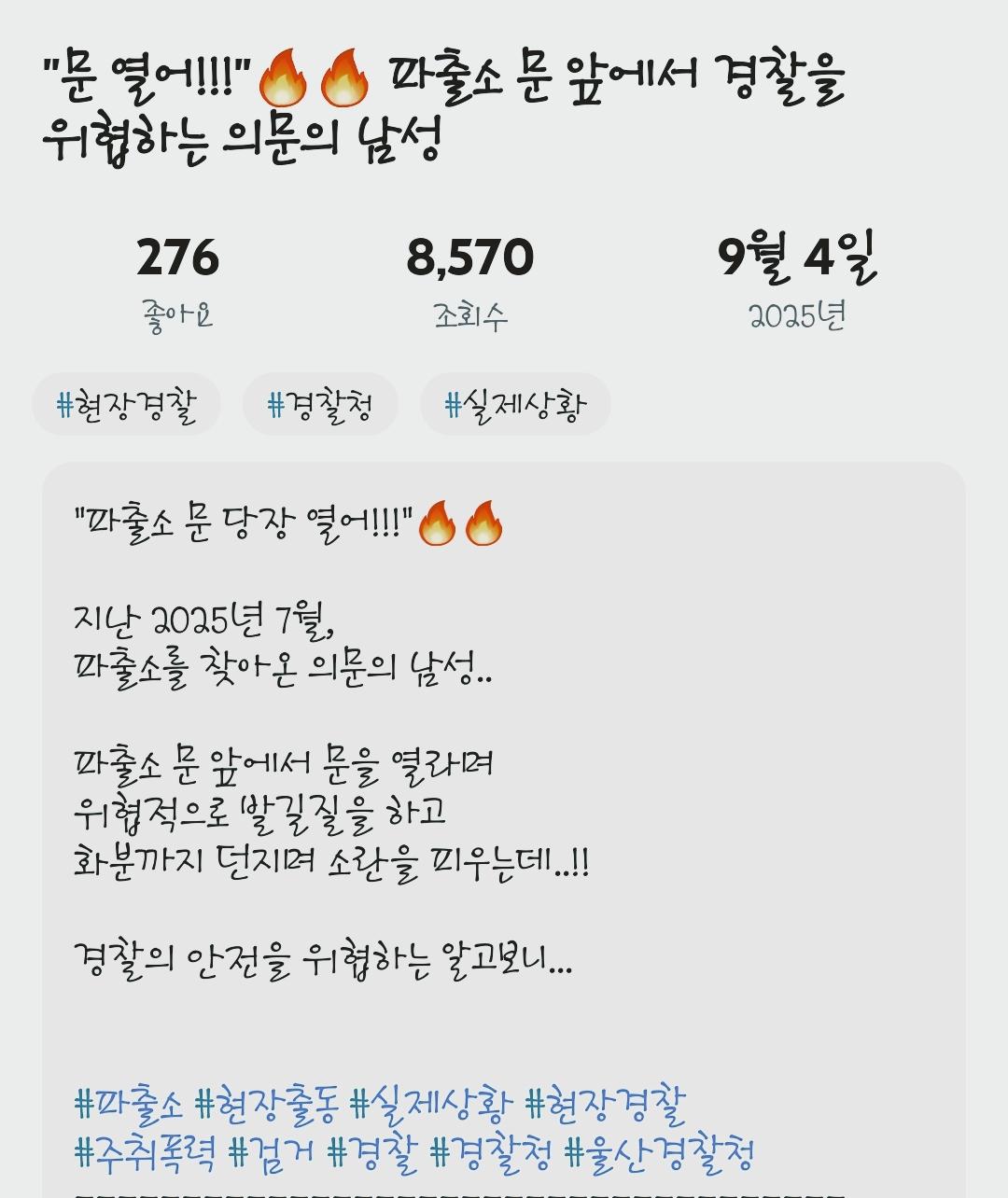Screen dimensions: 1008x1198
Task: Open the #파출소 hashtag link in the description
Action: 130,1105
